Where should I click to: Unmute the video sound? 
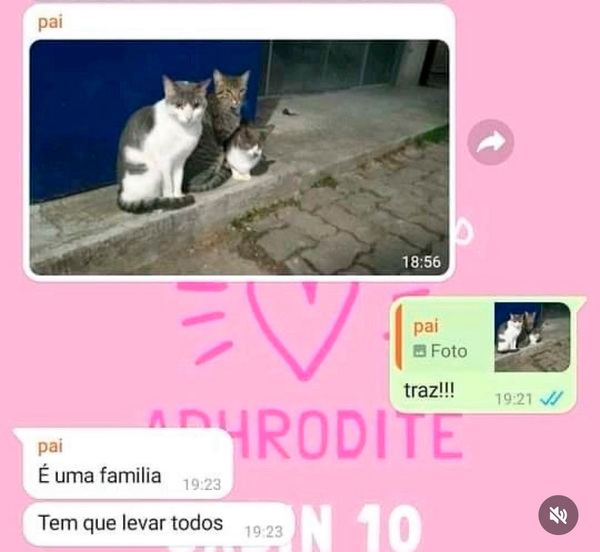558,516
